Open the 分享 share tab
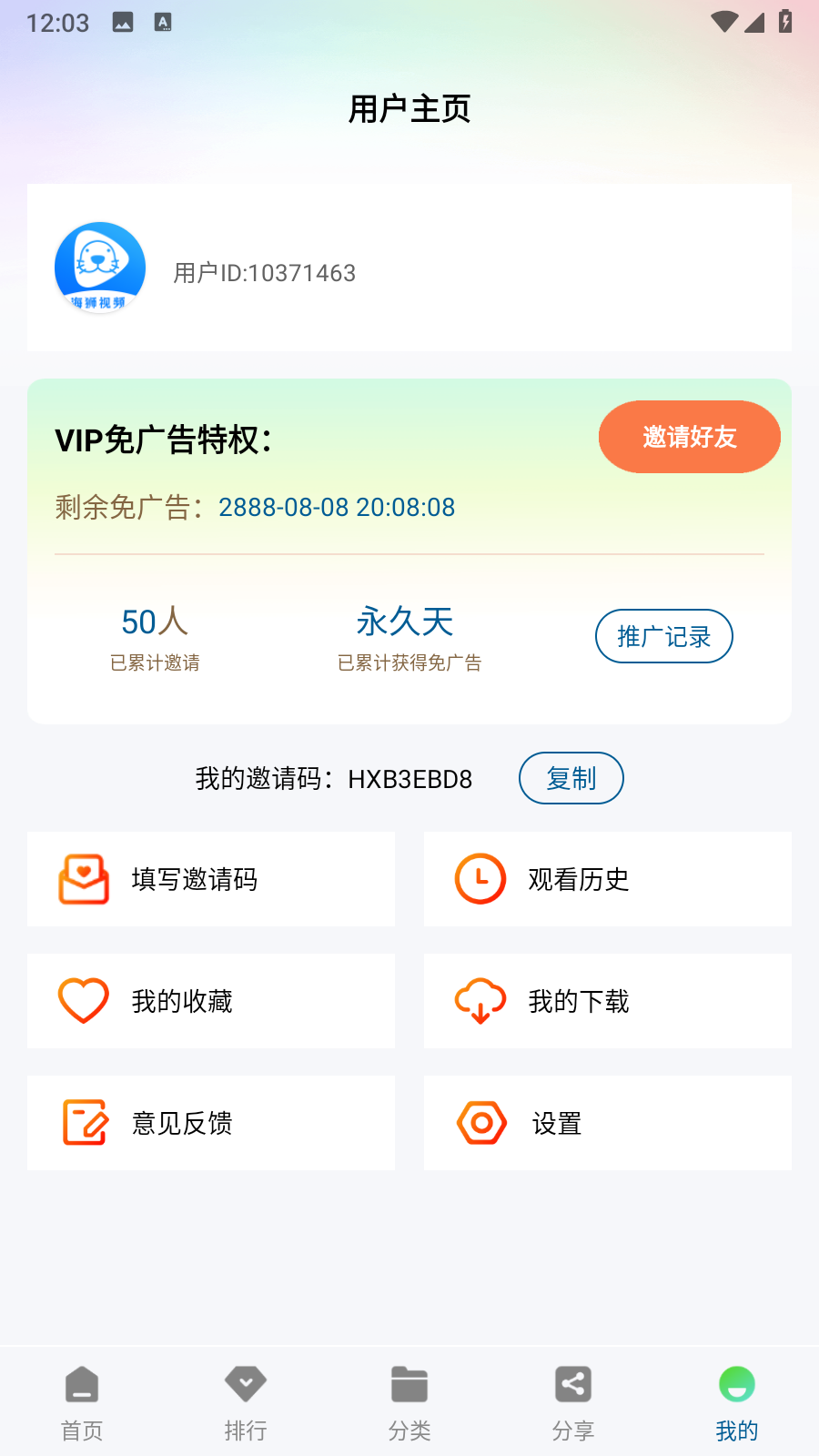Screen dimensions: 819x1456 coord(573,1402)
